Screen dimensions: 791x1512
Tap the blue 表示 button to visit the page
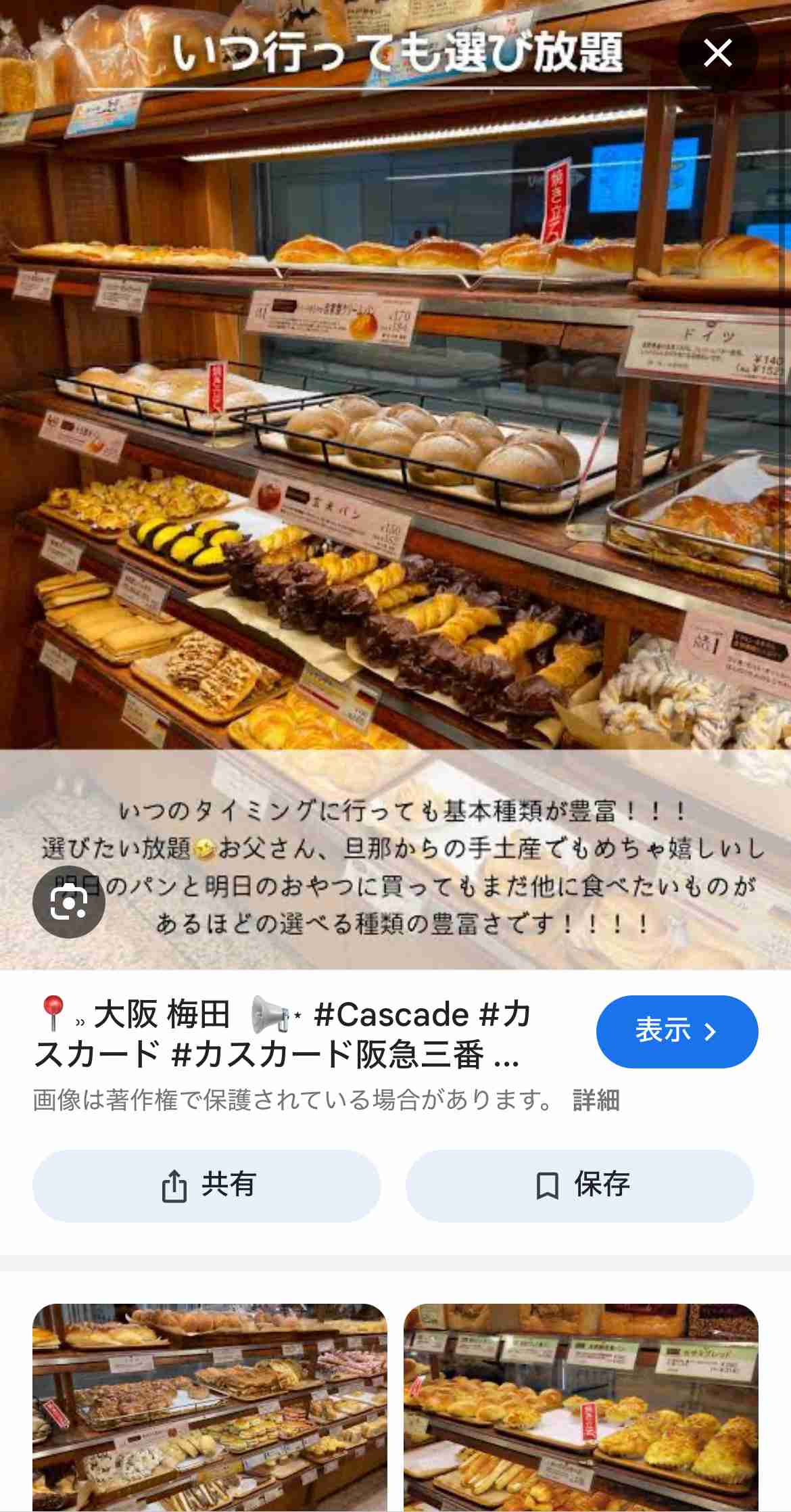click(677, 1031)
